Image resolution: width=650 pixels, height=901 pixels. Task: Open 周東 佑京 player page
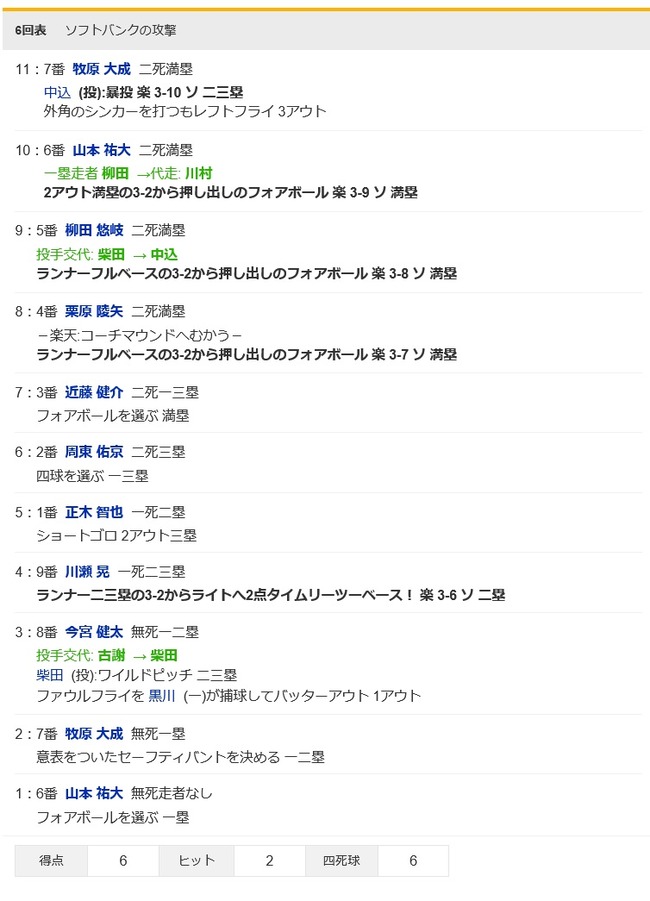pyautogui.click(x=94, y=452)
